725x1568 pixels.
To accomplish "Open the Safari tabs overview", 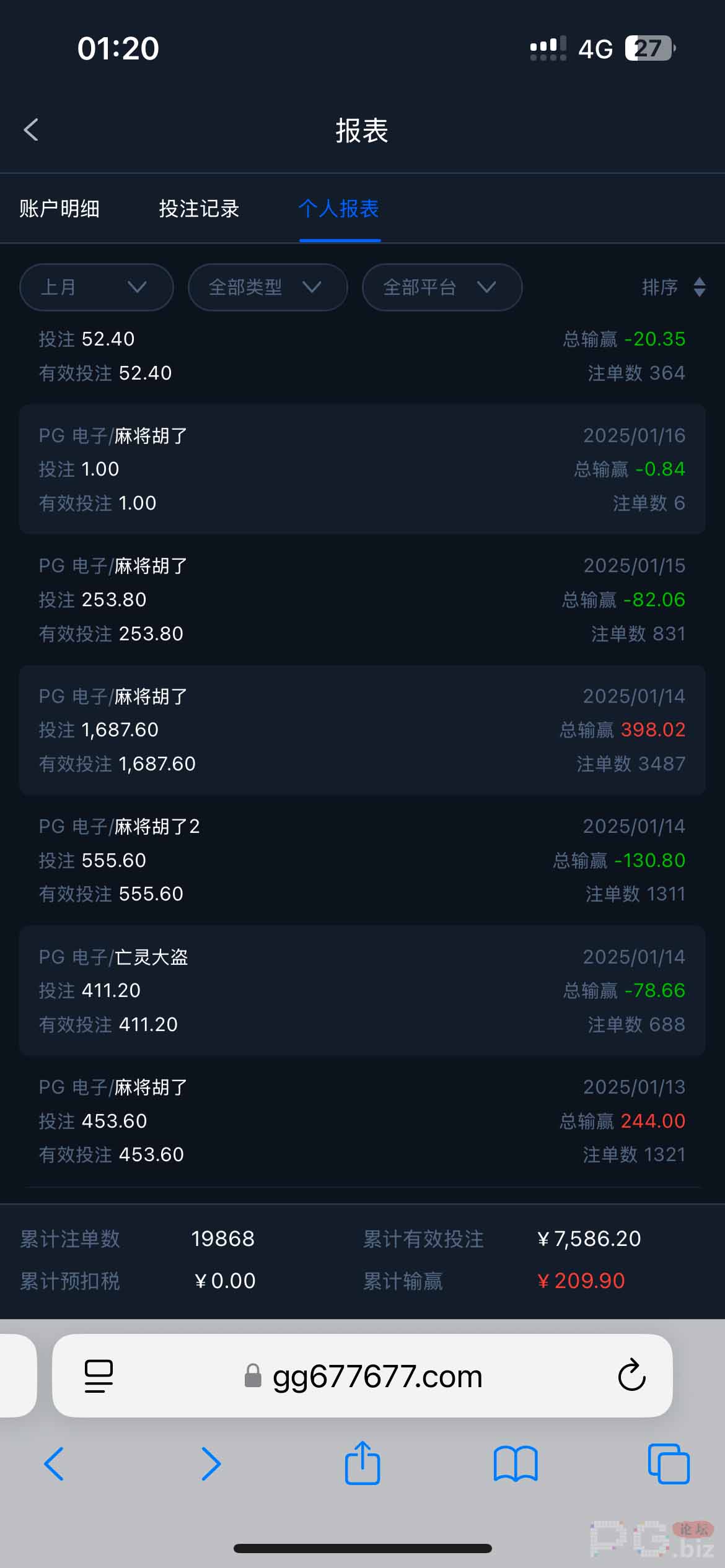I will pyautogui.click(x=669, y=1464).
